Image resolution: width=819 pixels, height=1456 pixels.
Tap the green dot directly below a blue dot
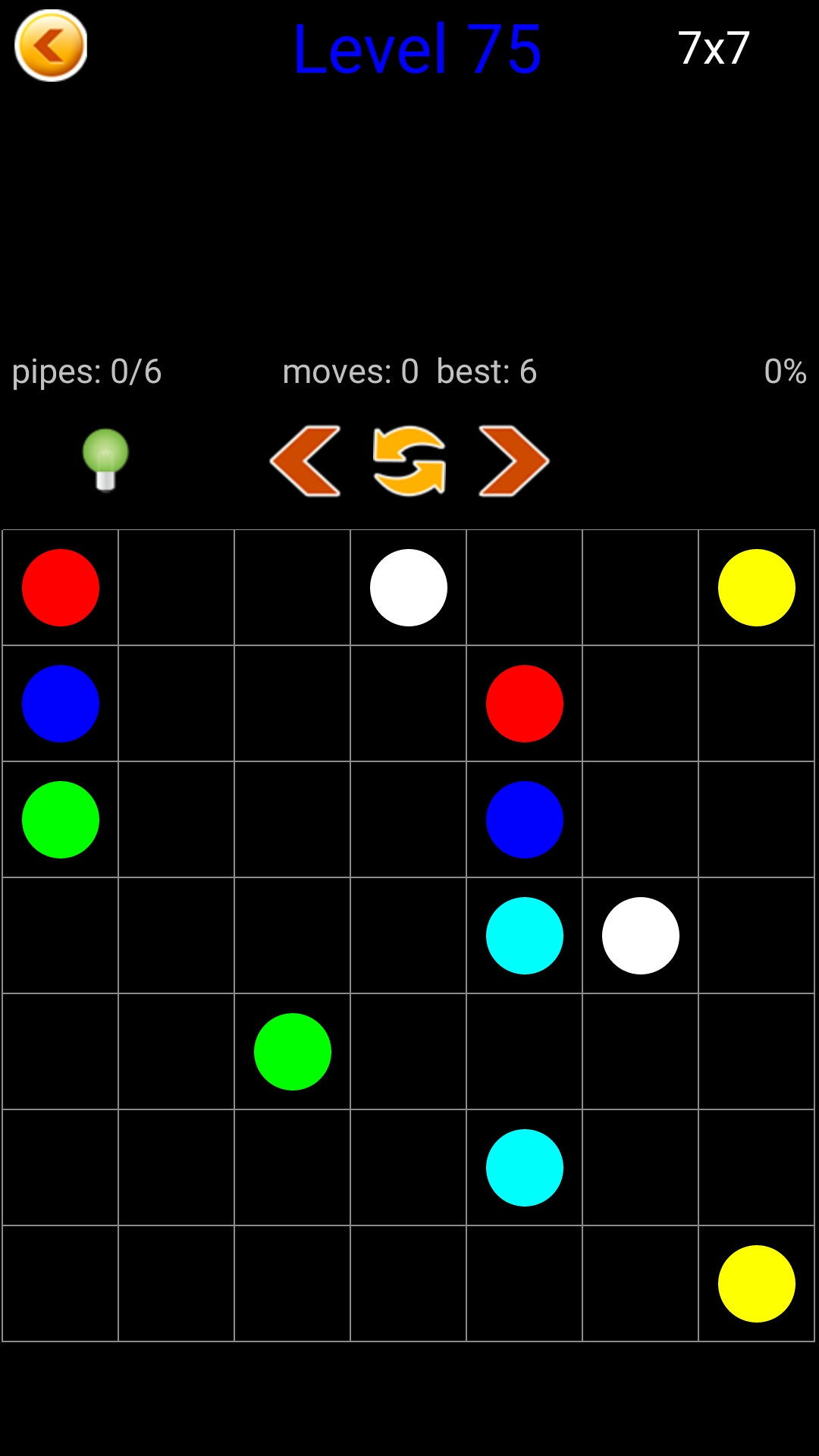(61, 819)
